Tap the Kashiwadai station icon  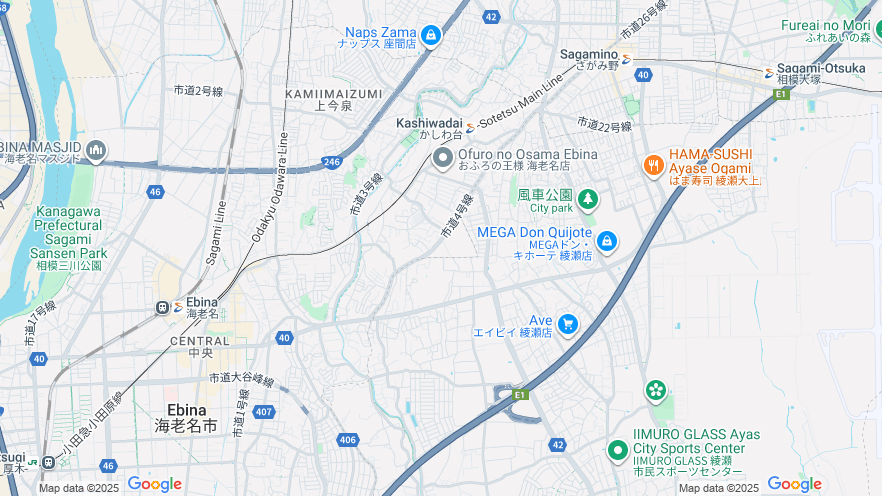pos(470,126)
